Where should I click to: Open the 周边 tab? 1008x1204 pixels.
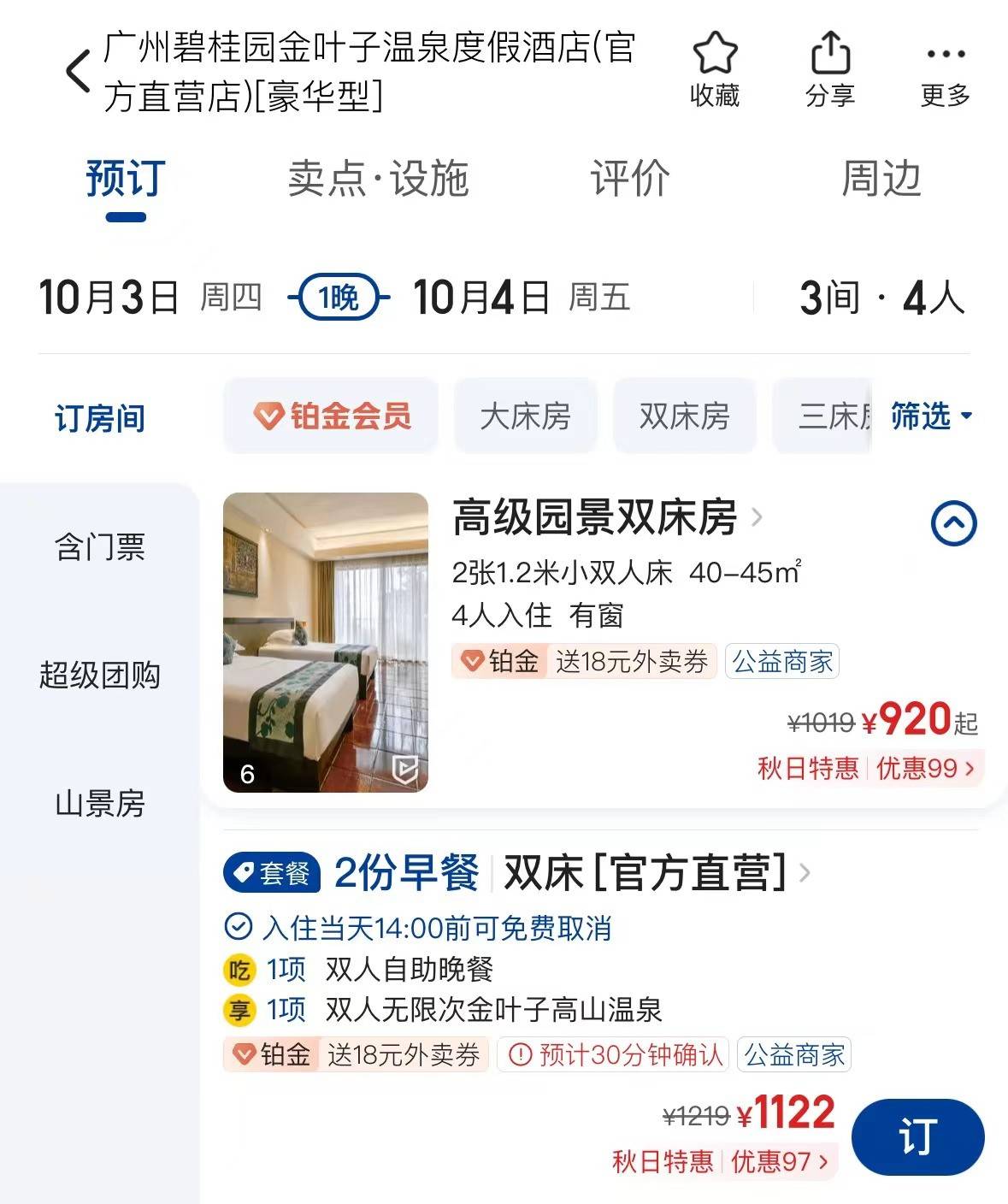pos(881,179)
